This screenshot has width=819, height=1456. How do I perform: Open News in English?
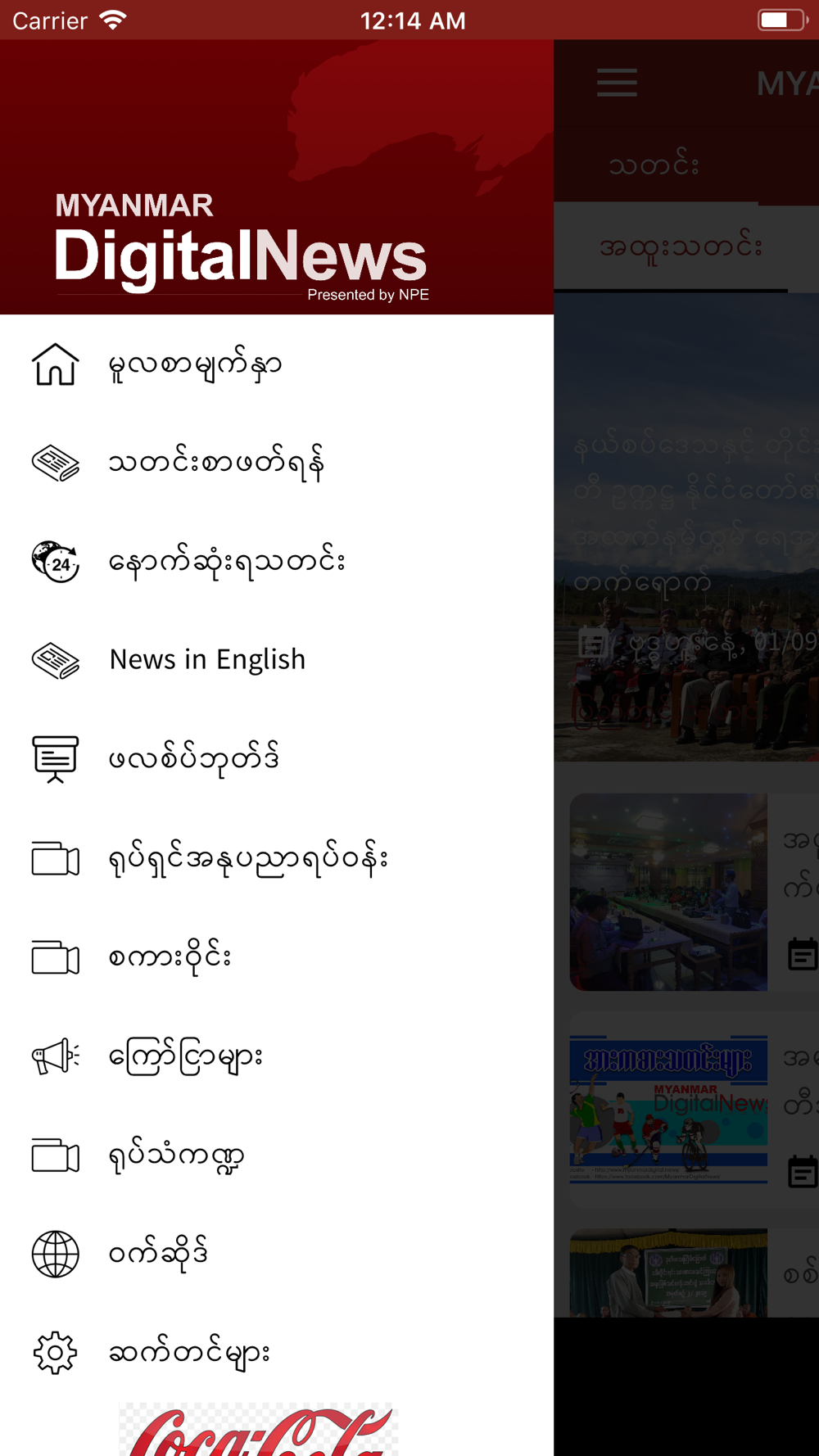pos(277,660)
